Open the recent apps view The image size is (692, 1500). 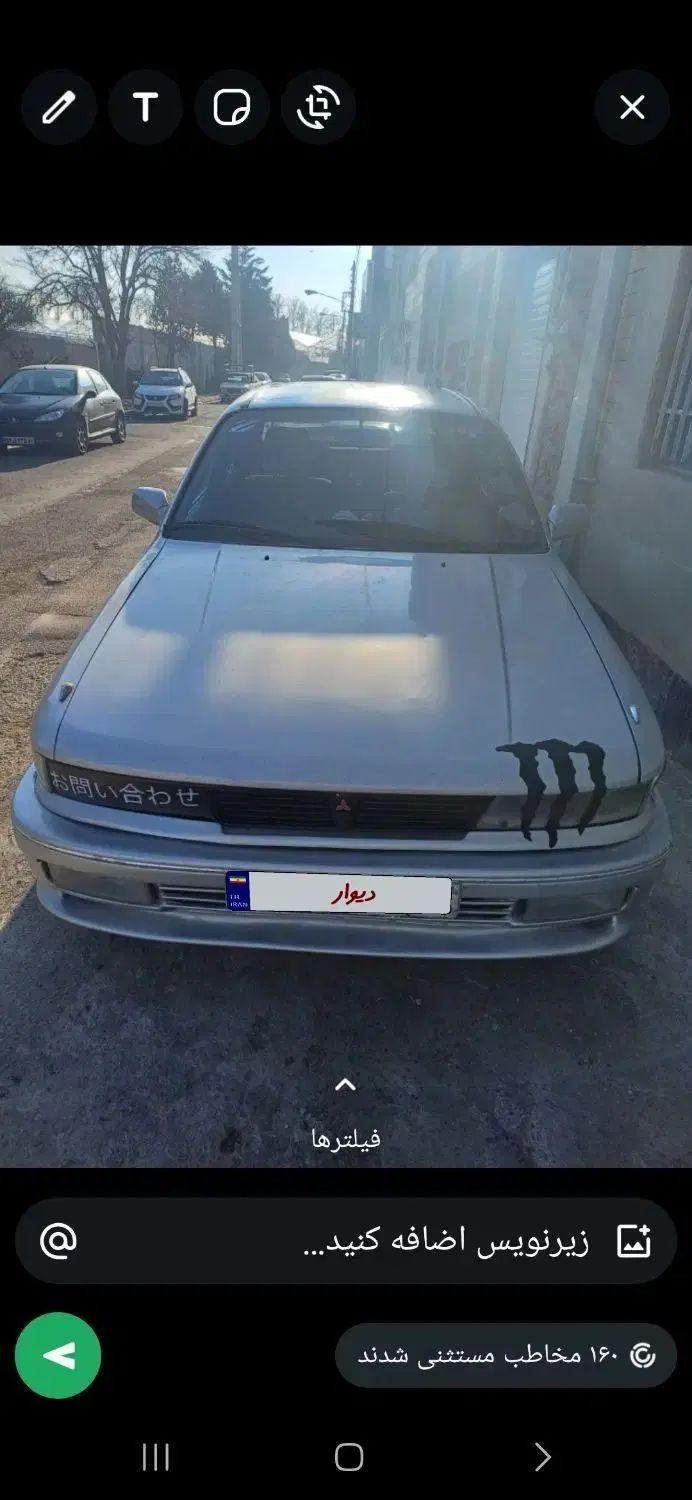(x=156, y=1457)
